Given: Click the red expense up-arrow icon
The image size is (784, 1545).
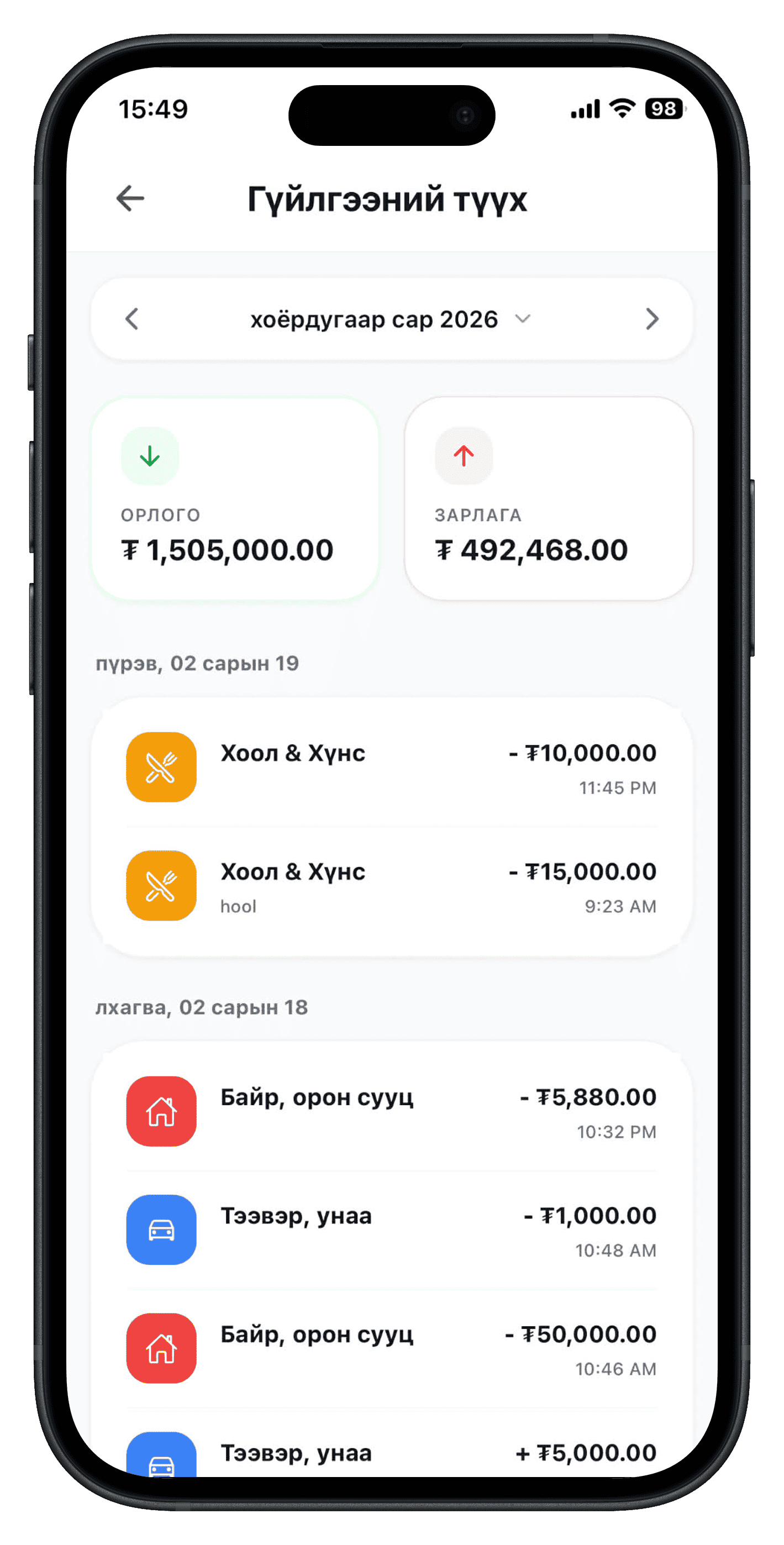Looking at the screenshot, I should [463, 456].
